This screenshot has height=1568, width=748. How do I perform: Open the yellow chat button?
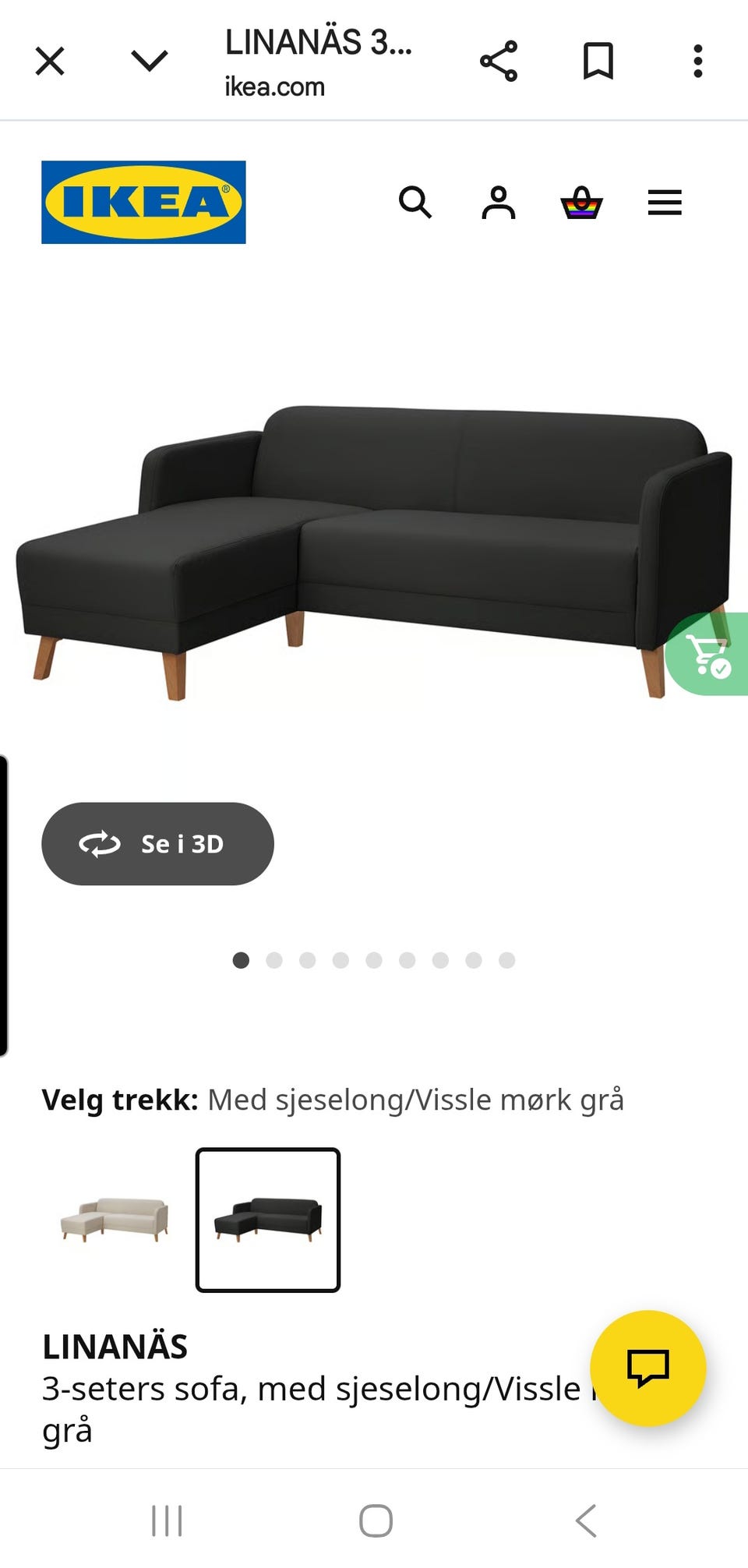tap(648, 1368)
